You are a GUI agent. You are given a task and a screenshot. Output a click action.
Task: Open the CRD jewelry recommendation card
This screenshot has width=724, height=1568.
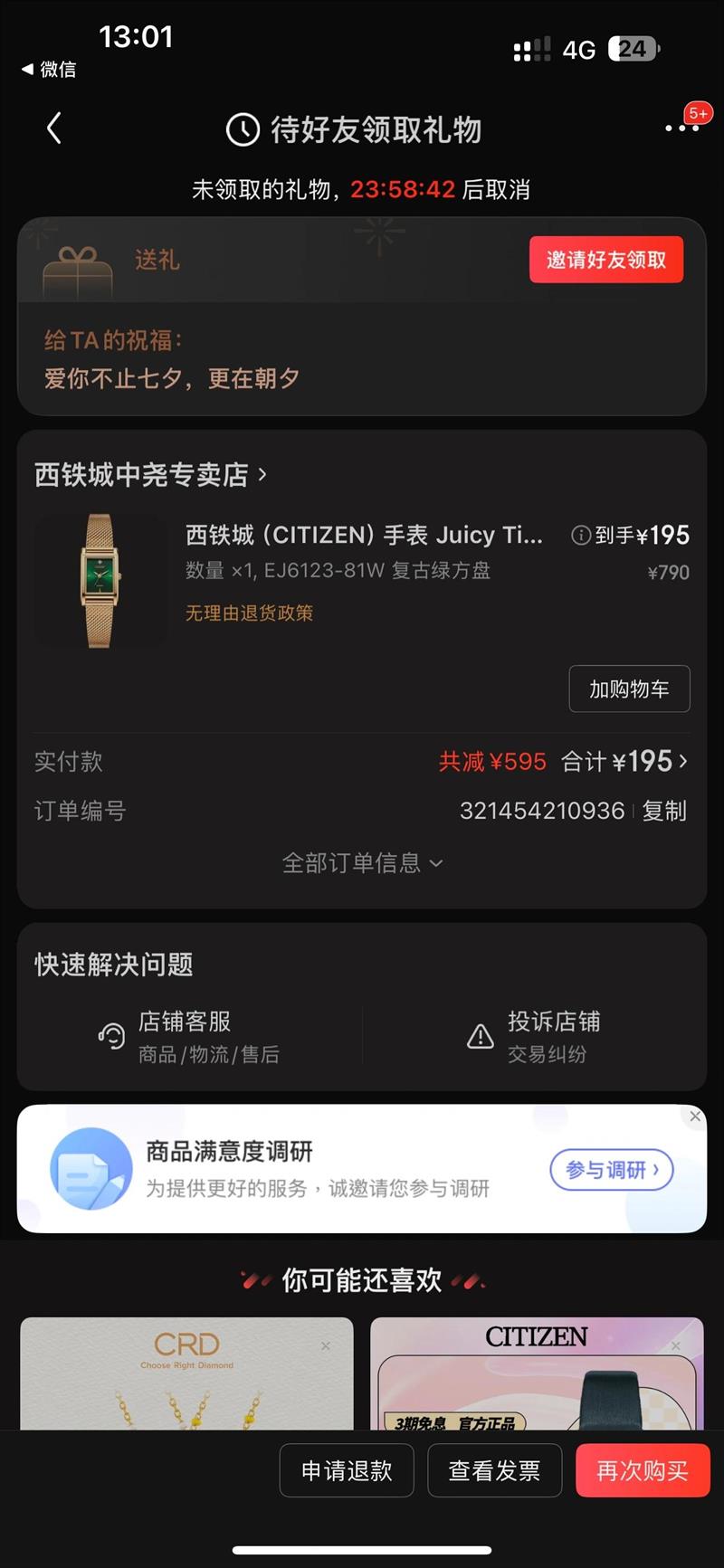pos(186,1373)
